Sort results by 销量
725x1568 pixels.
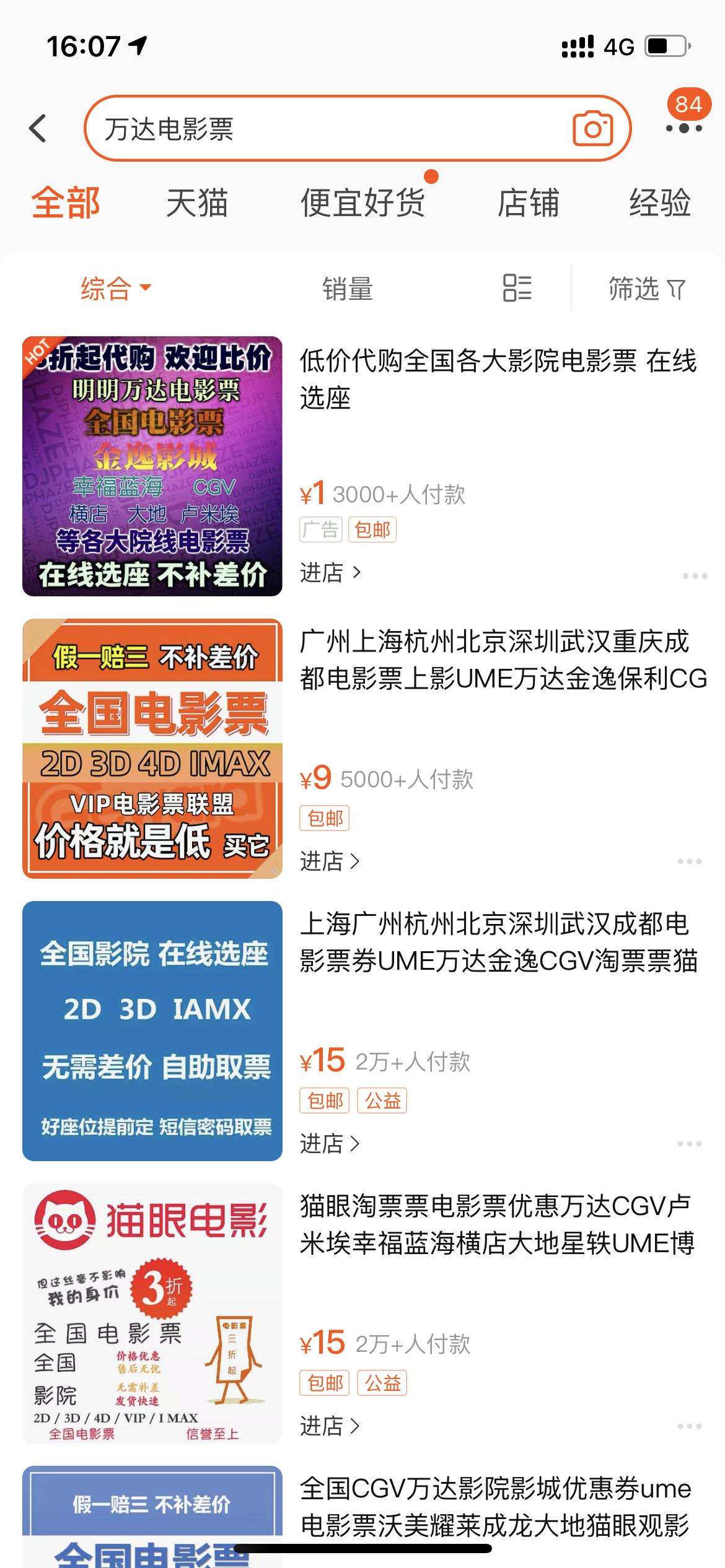[348, 290]
